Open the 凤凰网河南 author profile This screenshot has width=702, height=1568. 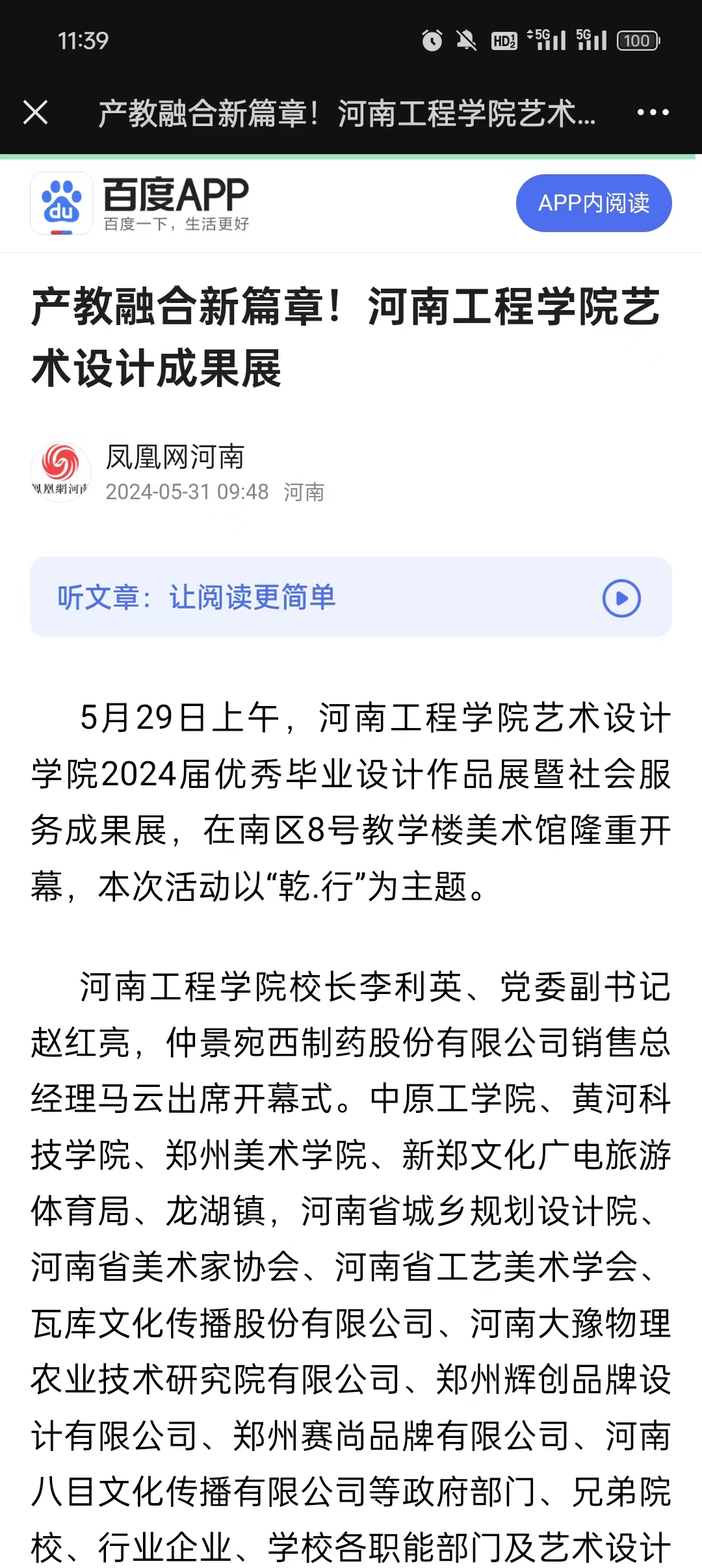point(175,458)
